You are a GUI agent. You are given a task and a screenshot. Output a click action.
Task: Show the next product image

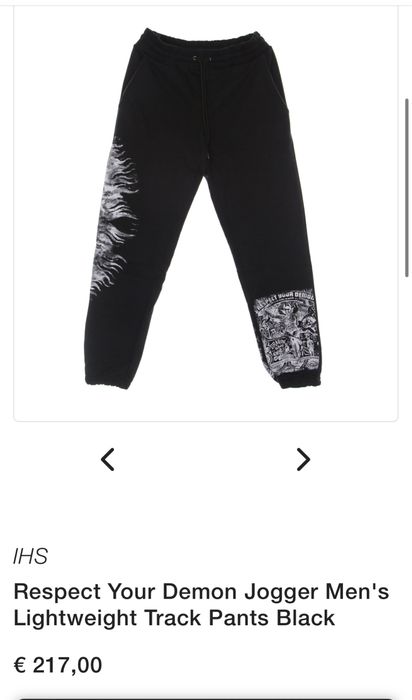(303, 459)
